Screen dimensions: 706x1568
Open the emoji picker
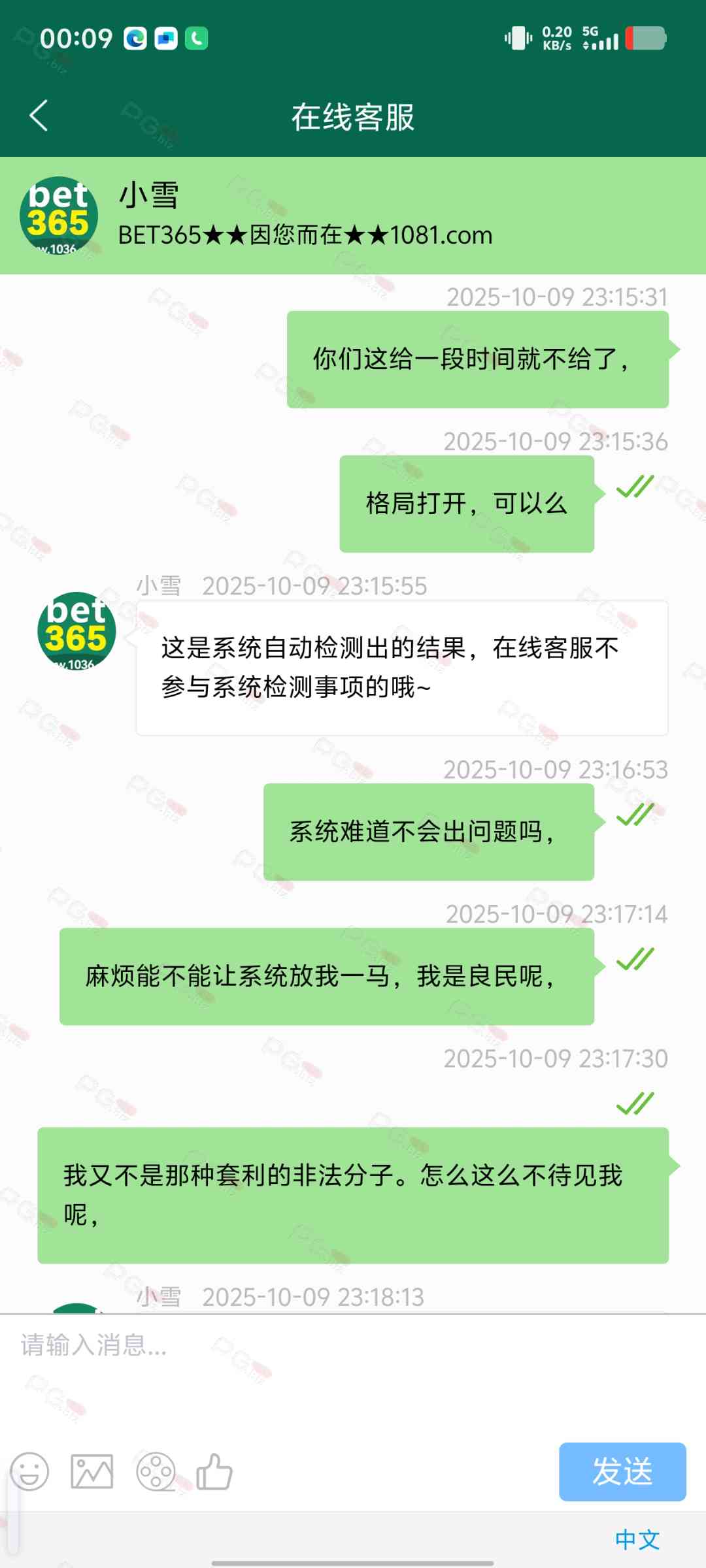29,1472
